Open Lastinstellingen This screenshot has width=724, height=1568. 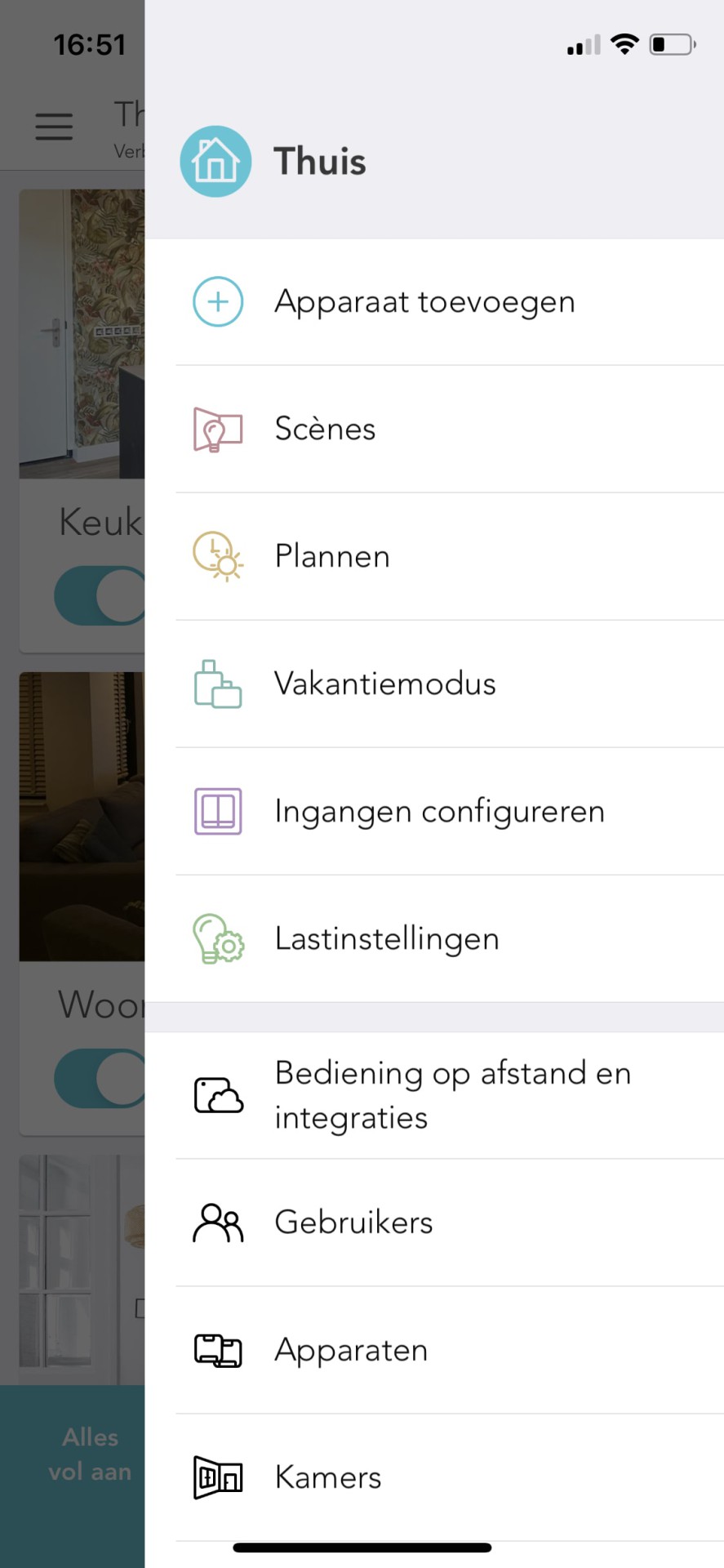(434, 939)
